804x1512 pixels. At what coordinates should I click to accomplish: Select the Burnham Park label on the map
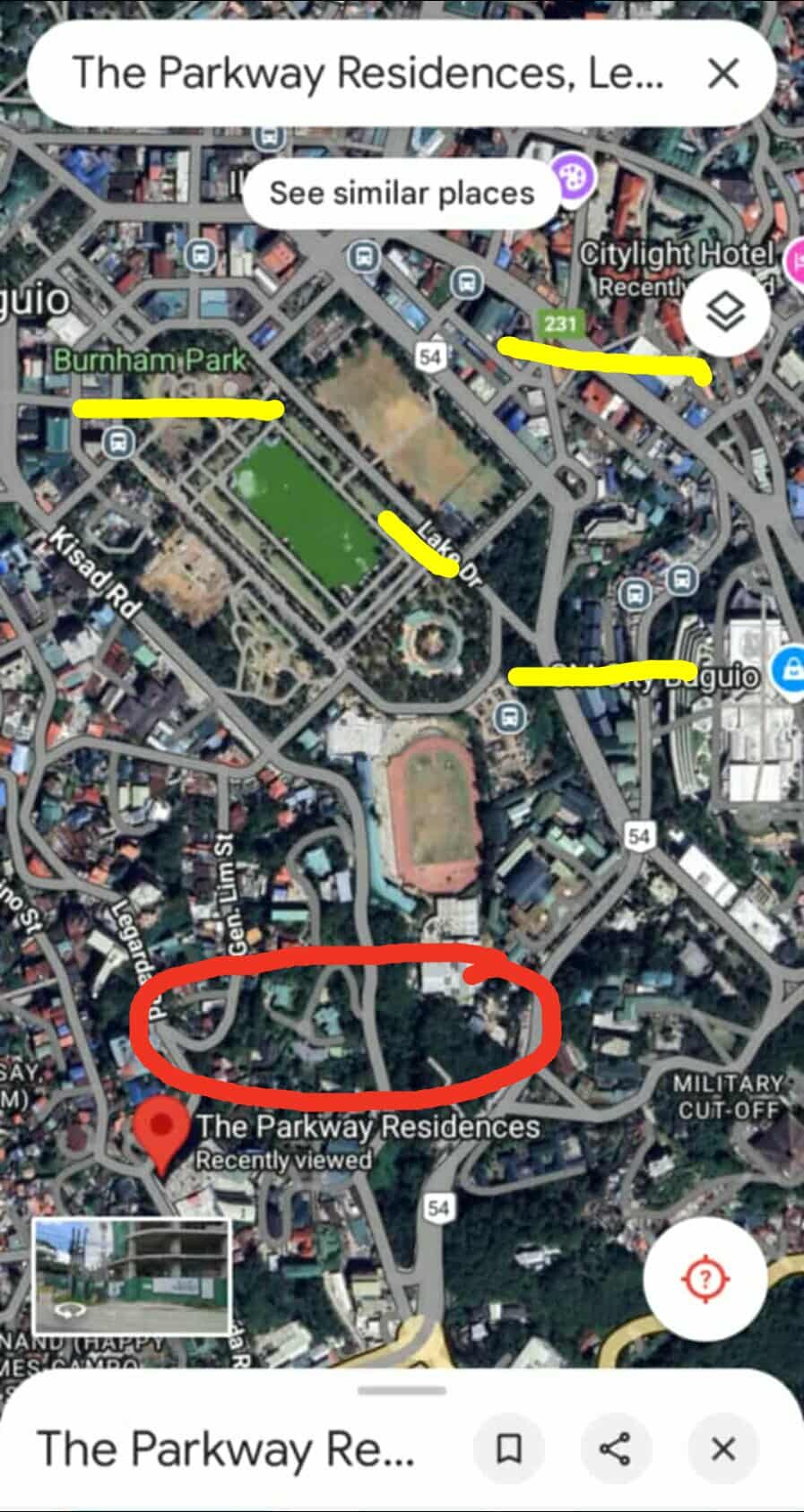(x=150, y=360)
